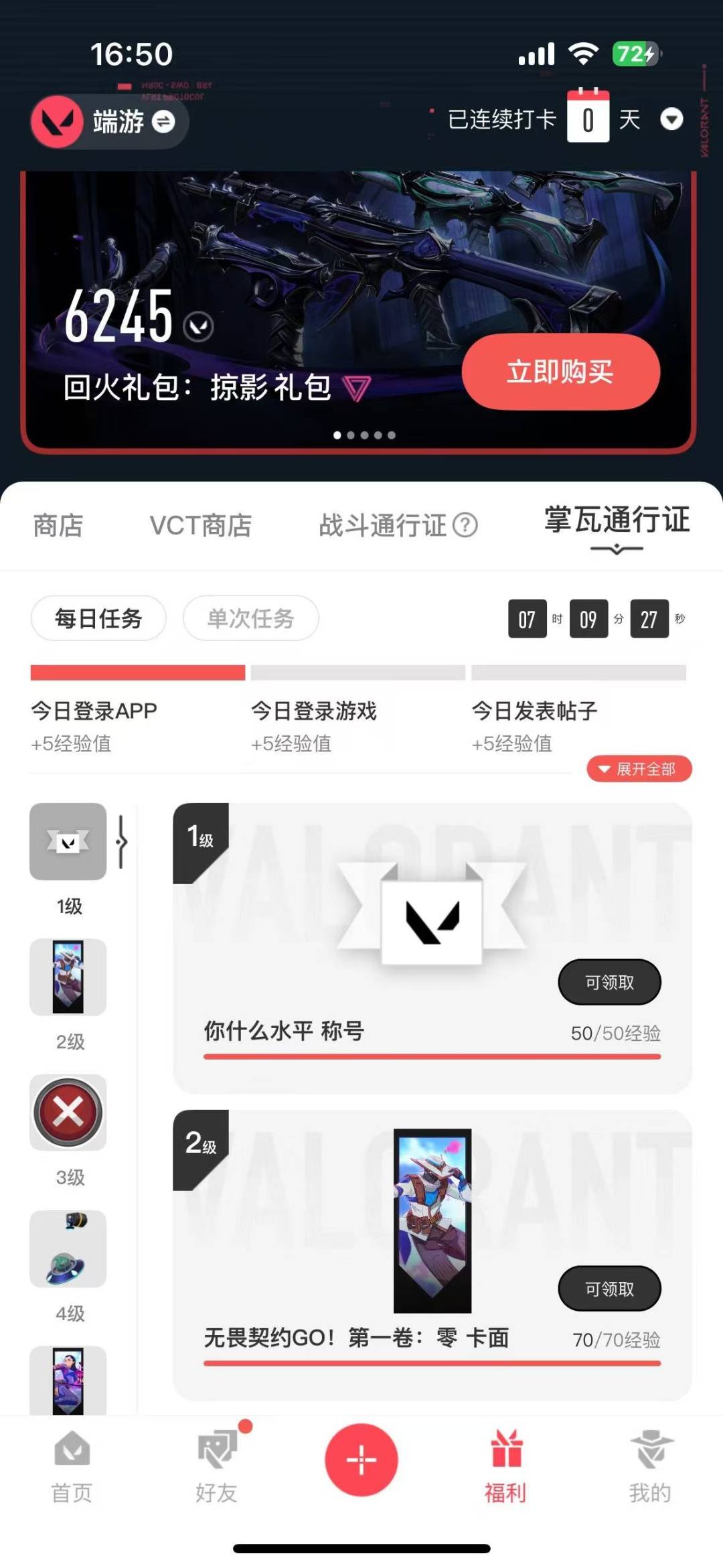The height and width of the screenshot is (1568, 723).
Task: Claim the level 1 你什么水平 title reward
Action: [x=609, y=983]
